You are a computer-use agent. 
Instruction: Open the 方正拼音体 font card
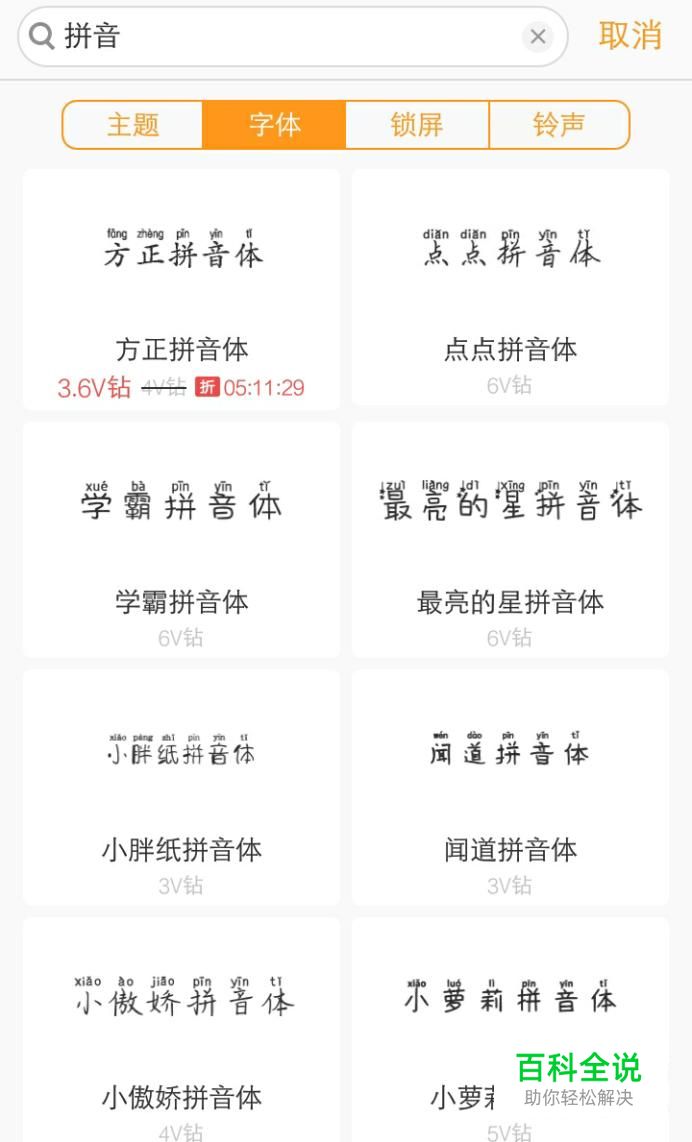(x=181, y=290)
